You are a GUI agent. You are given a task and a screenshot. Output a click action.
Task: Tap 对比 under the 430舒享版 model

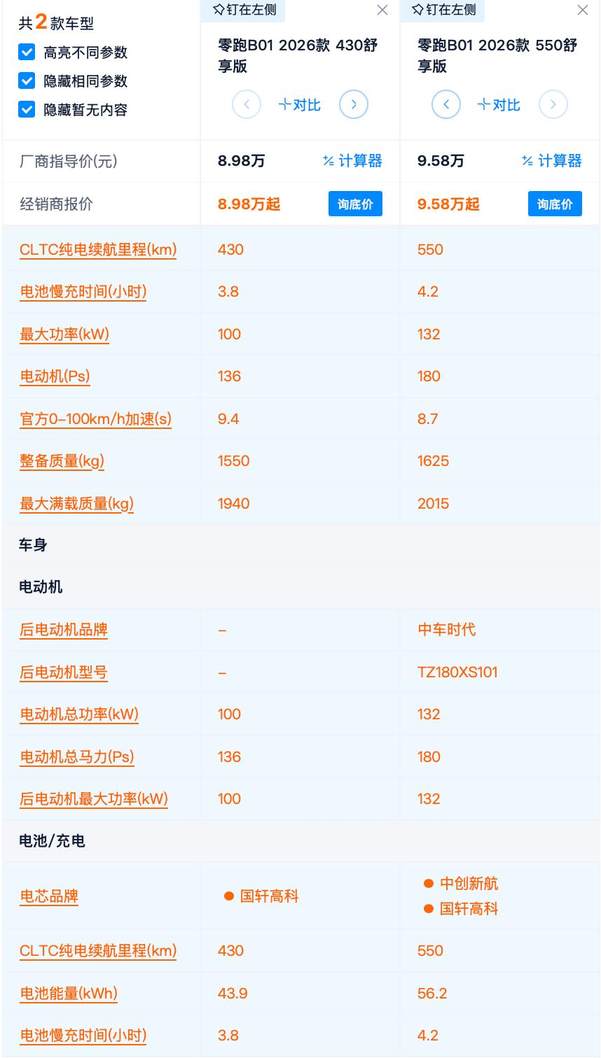click(299, 105)
